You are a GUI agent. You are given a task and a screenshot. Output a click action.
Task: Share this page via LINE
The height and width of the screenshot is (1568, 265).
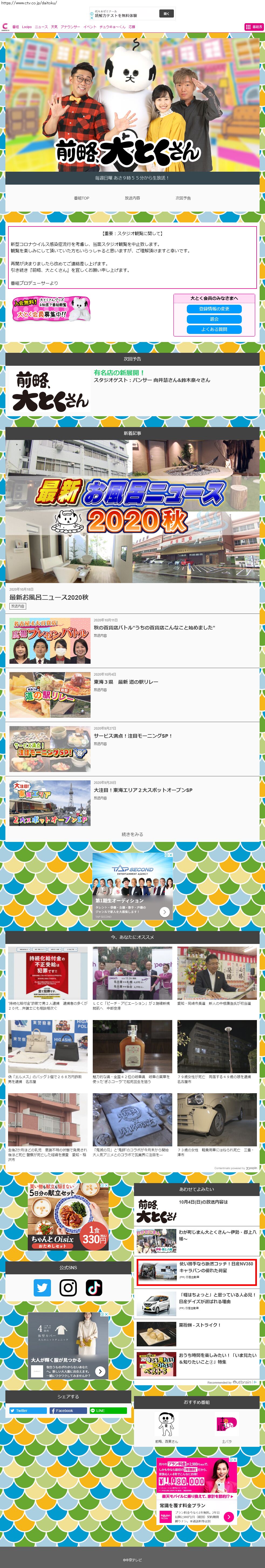(x=108, y=1410)
